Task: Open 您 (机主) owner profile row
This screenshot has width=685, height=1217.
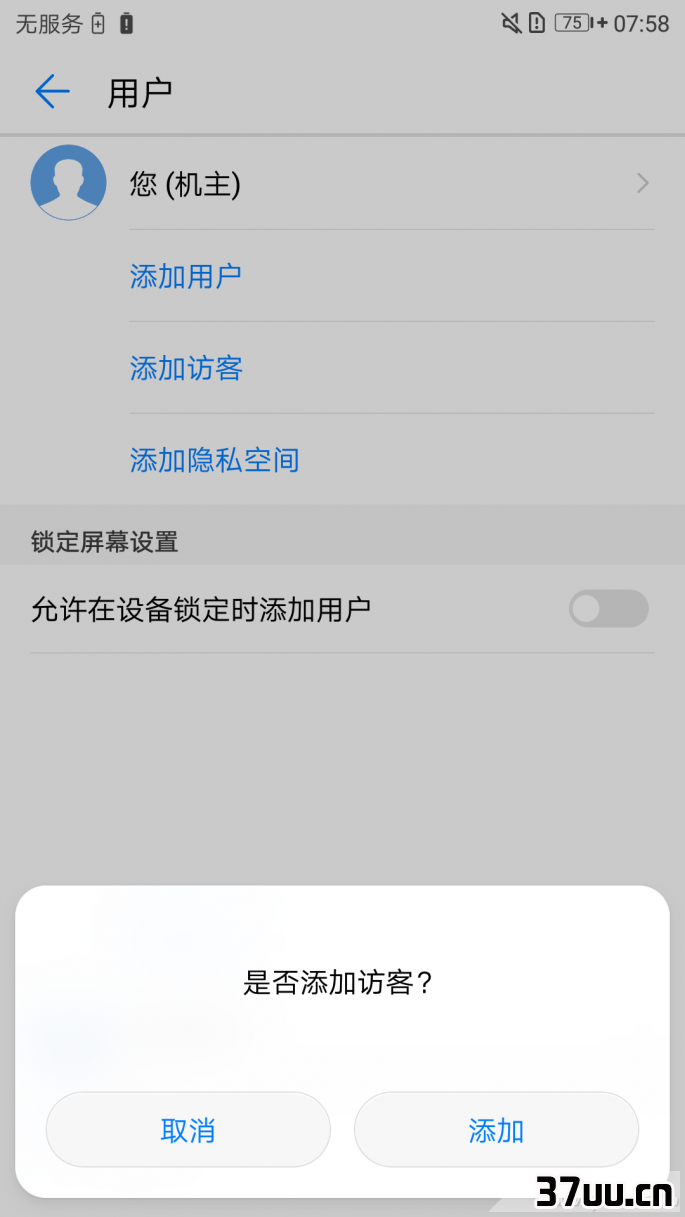Action: coord(342,184)
